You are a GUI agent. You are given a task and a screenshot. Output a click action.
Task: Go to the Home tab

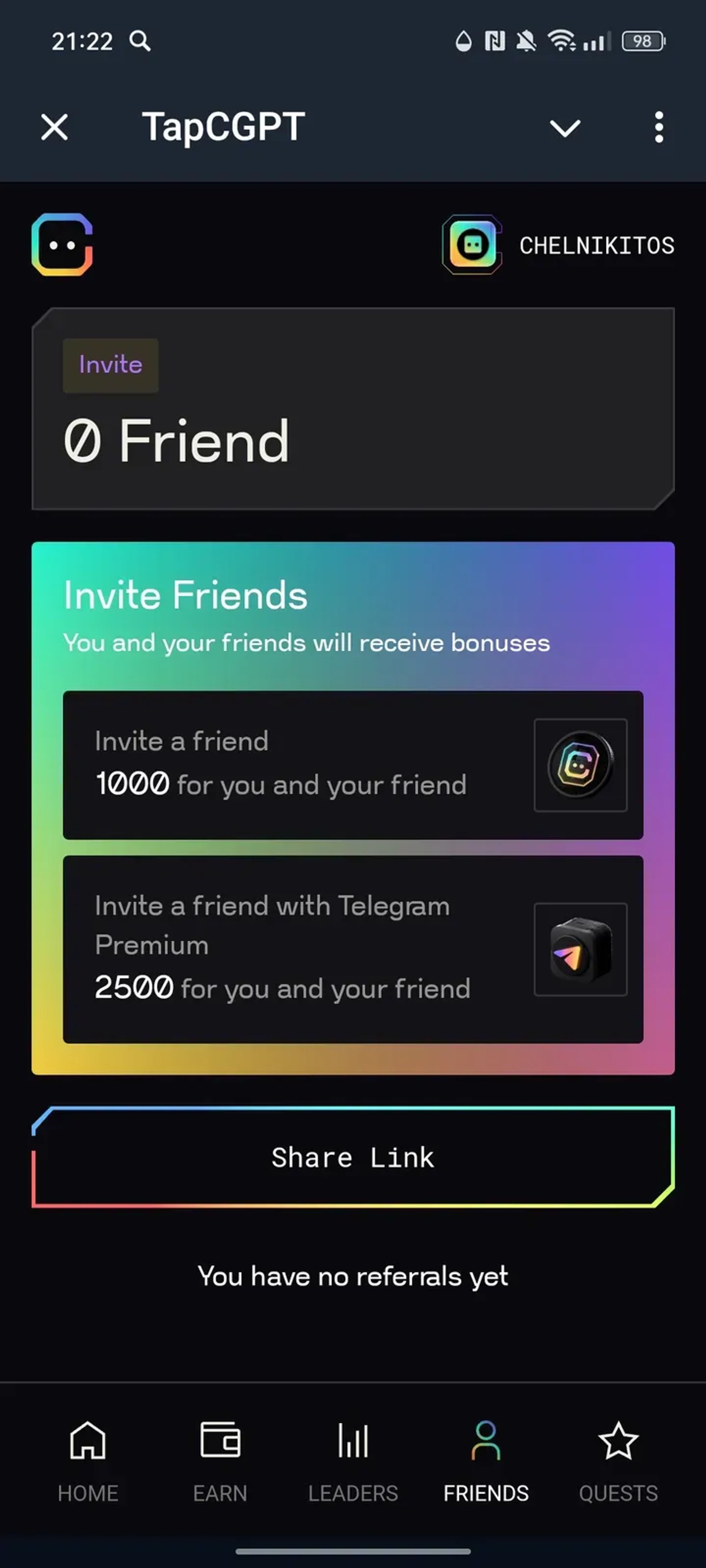88,1460
